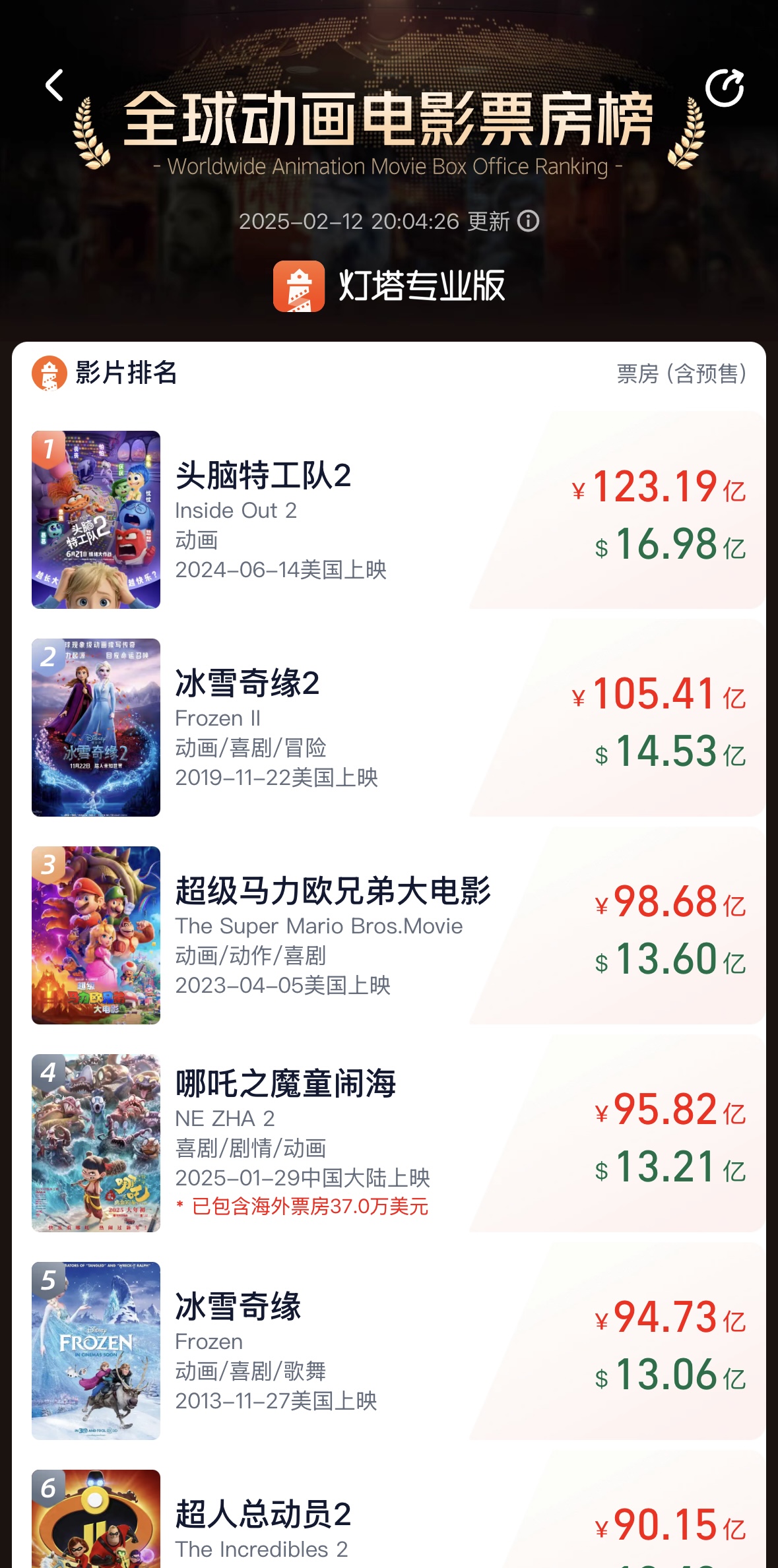The width and height of the screenshot is (778, 1568).
Task: View The Super Mario Bros. Movie details
Action: [389, 935]
